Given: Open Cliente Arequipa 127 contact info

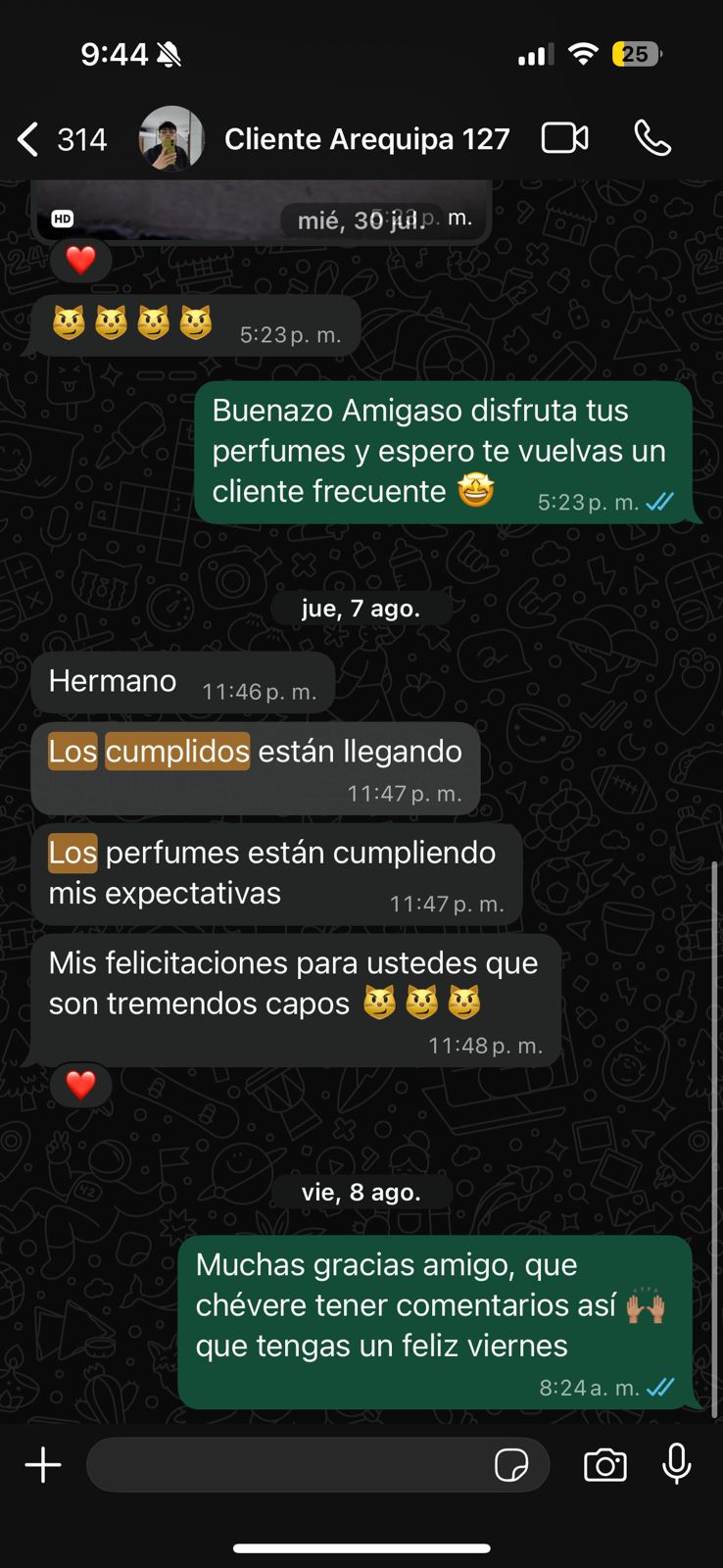Looking at the screenshot, I should click(366, 139).
